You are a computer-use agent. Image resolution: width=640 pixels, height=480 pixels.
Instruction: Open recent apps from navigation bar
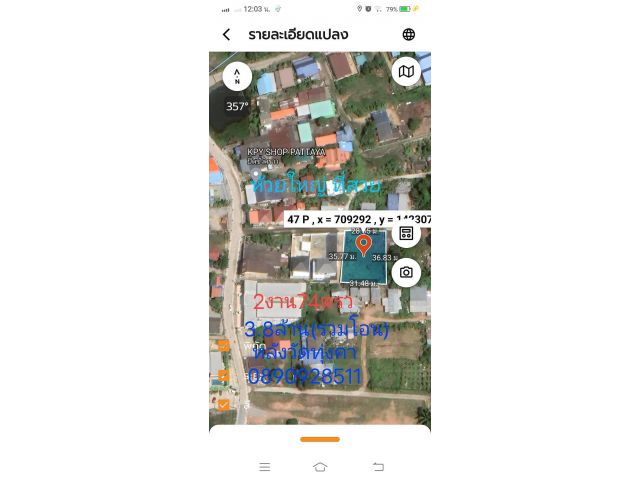[264, 467]
